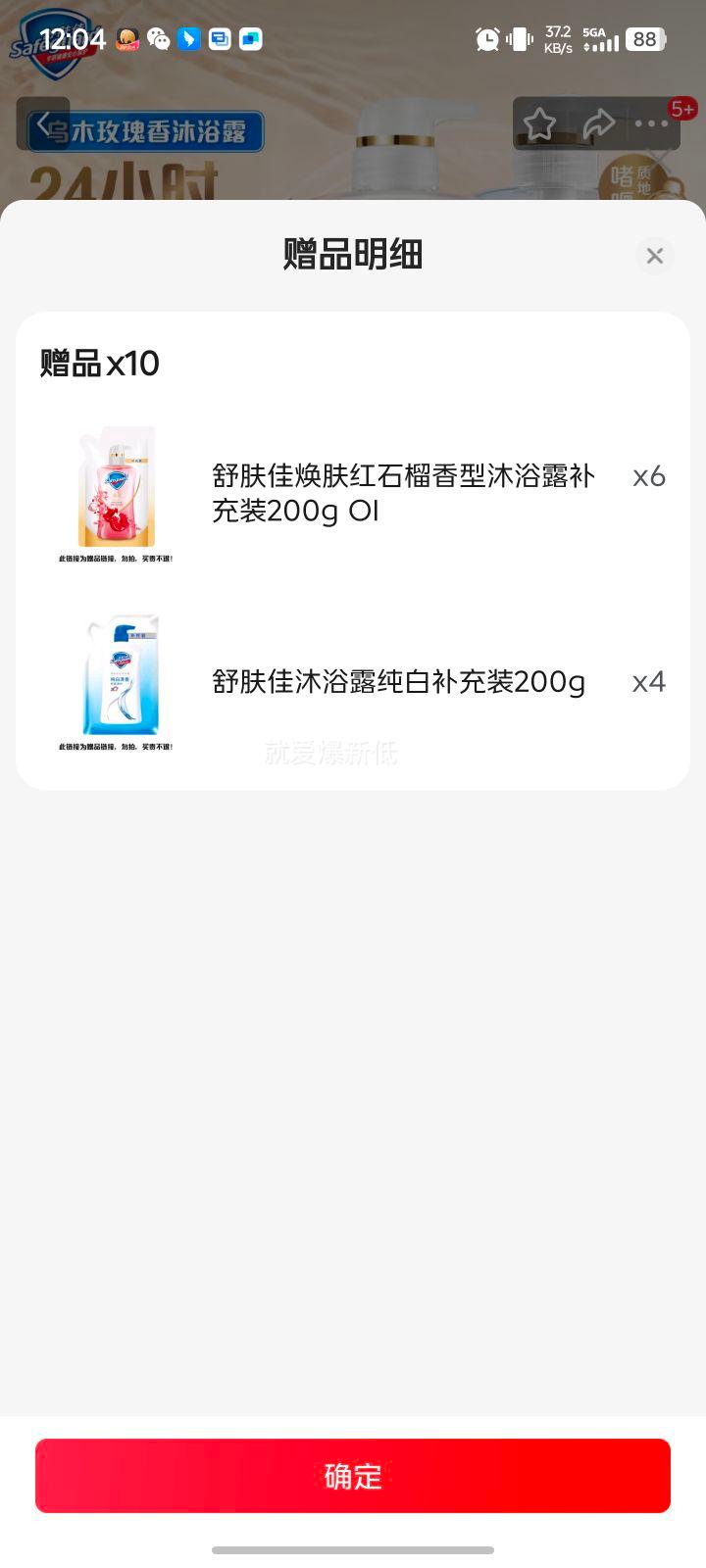Tap the x6 quantity label
Viewport: 706px width, 1568px height.
(x=647, y=476)
